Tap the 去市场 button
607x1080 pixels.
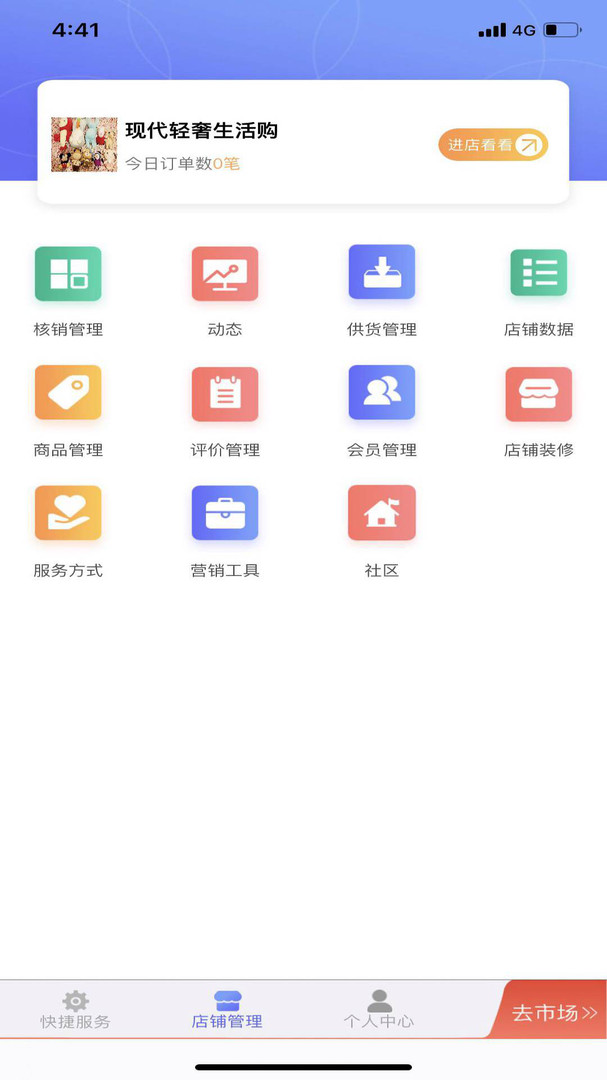click(x=554, y=1012)
